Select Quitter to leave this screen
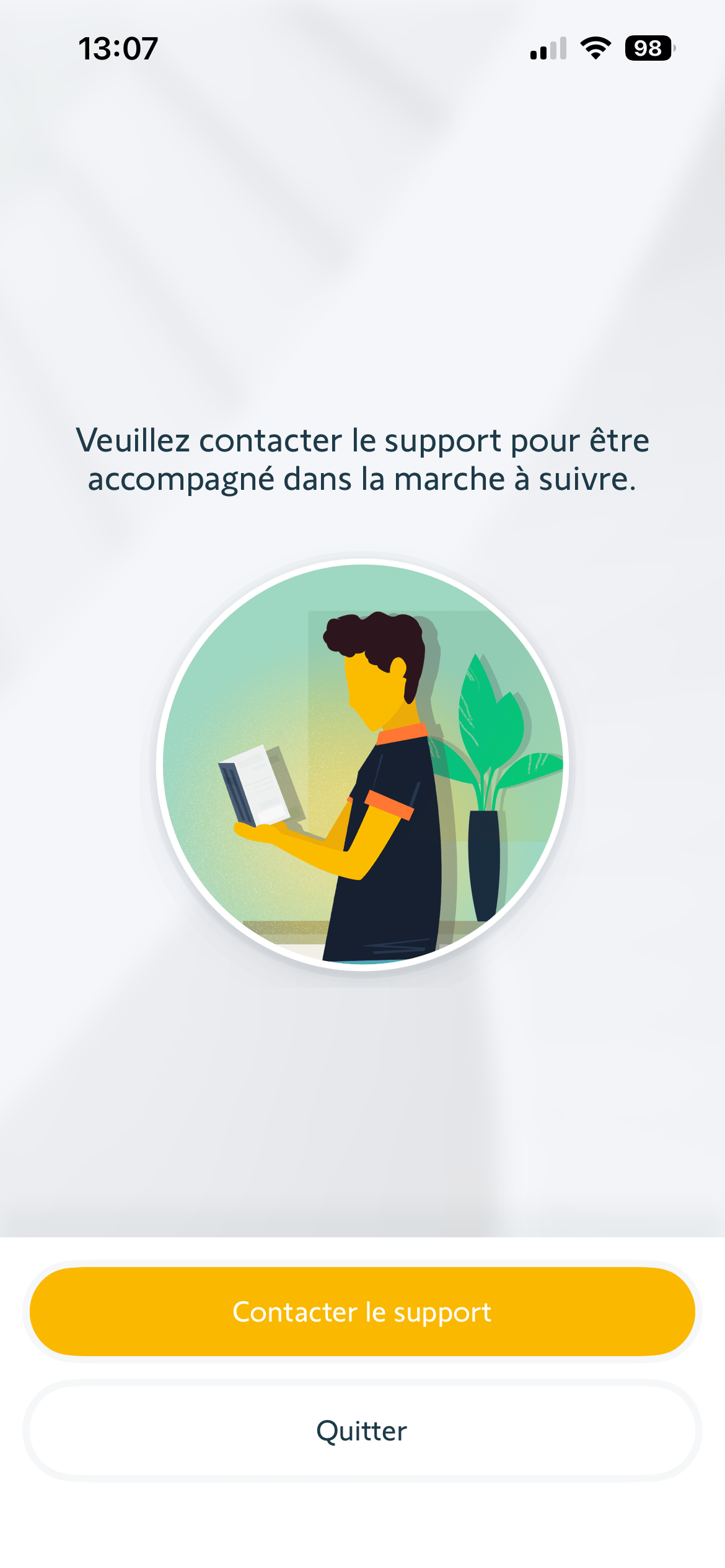This screenshot has height=1568, width=725. coord(362,1431)
